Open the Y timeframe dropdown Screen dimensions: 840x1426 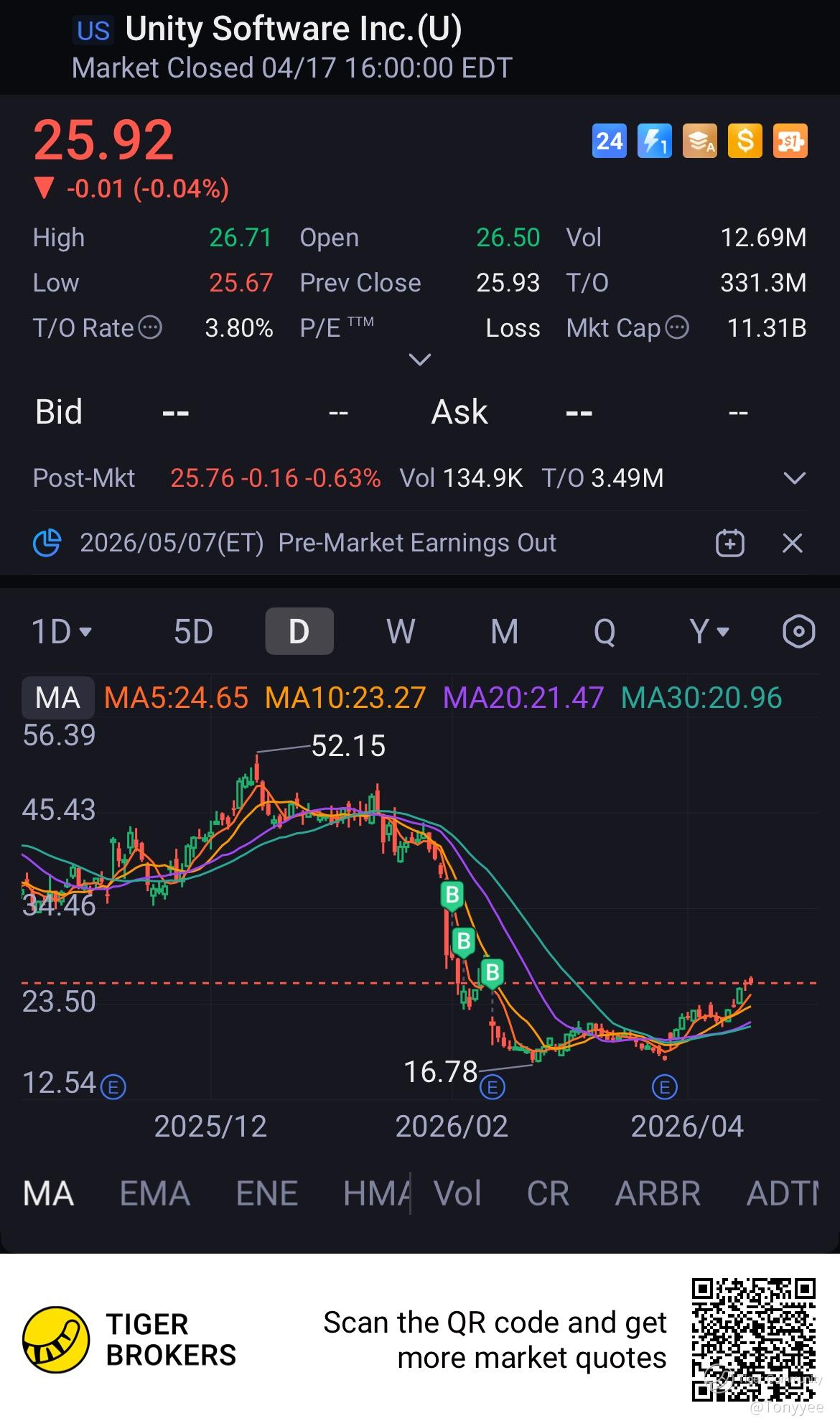pos(709,632)
